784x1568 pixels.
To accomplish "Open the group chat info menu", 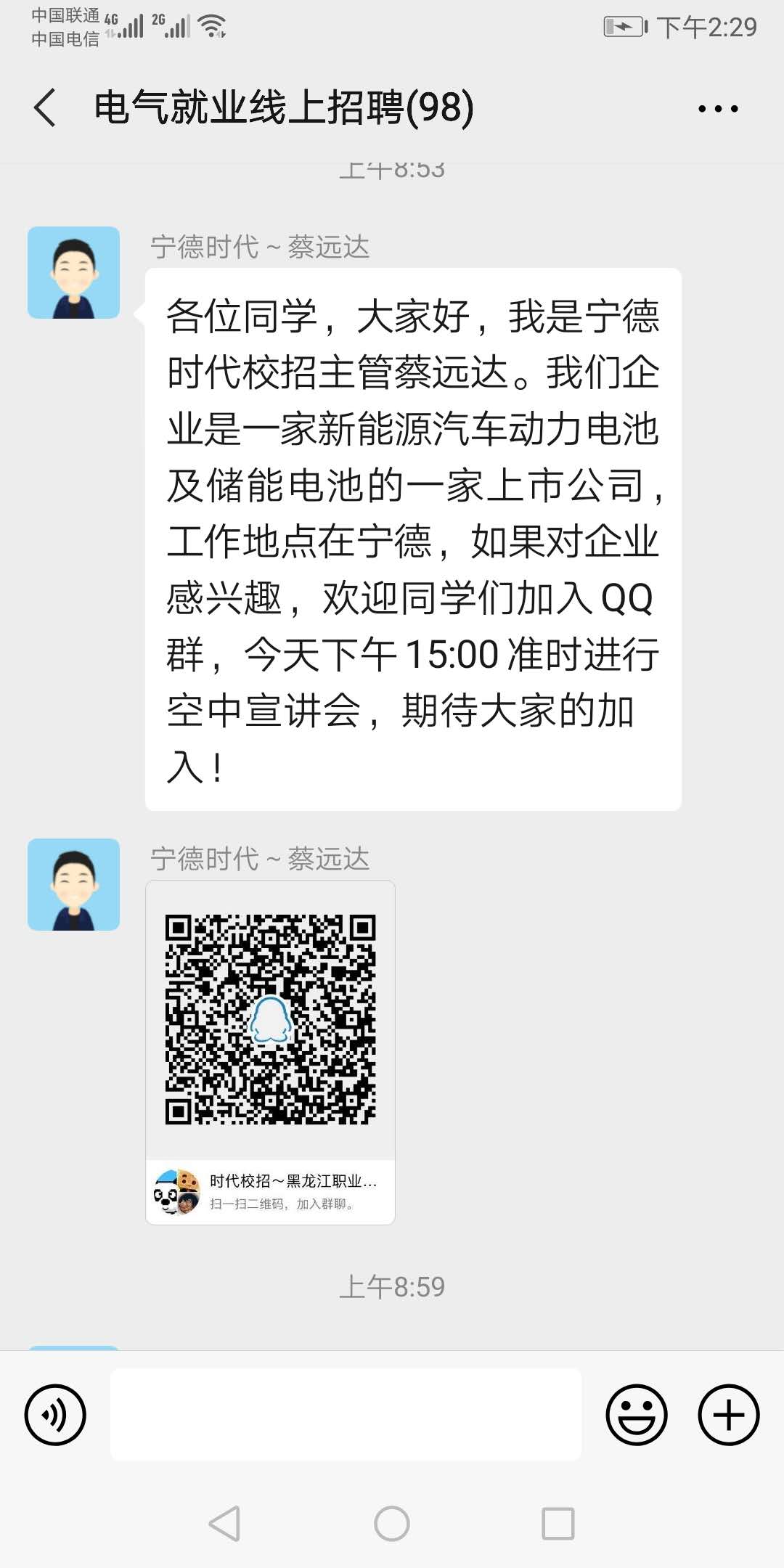I will tap(717, 109).
